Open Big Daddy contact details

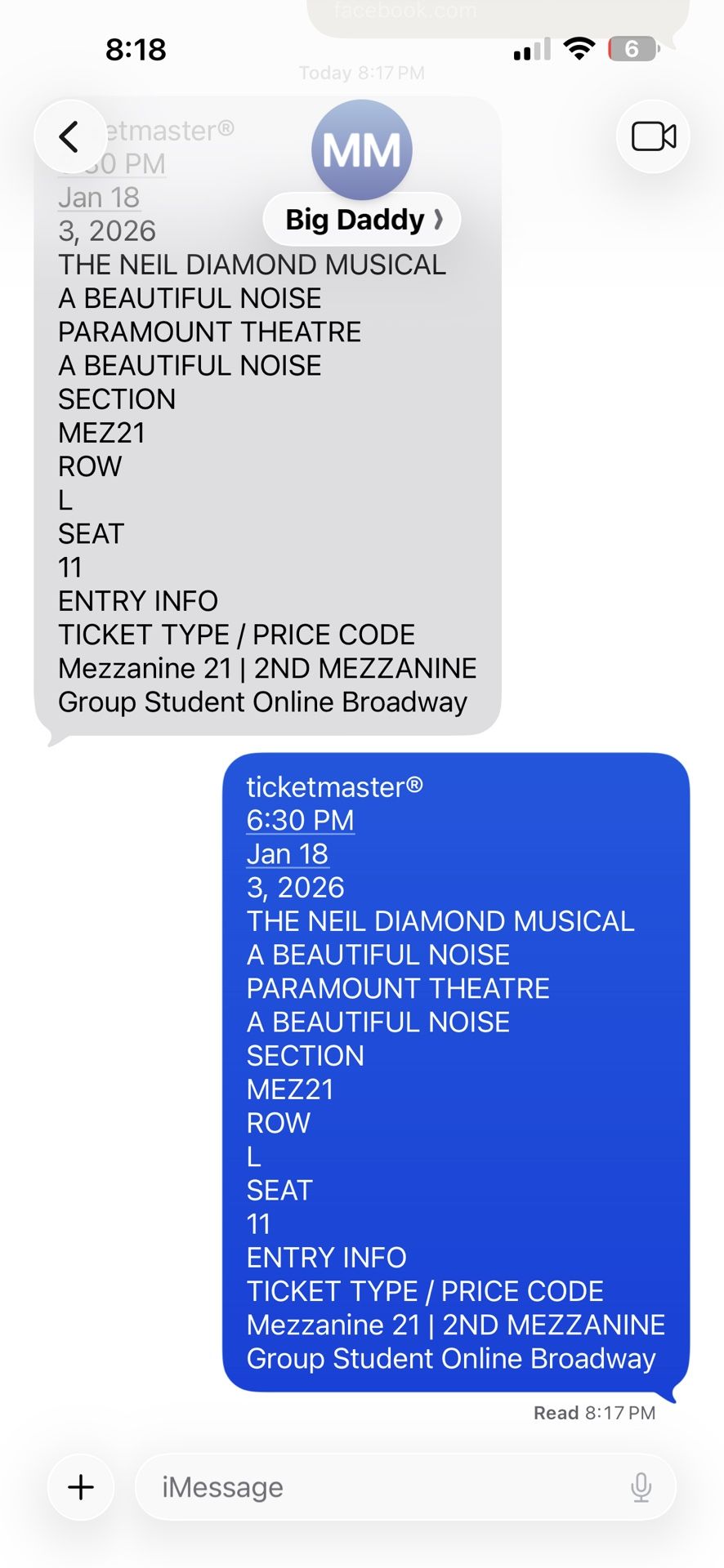pyautogui.click(x=362, y=219)
